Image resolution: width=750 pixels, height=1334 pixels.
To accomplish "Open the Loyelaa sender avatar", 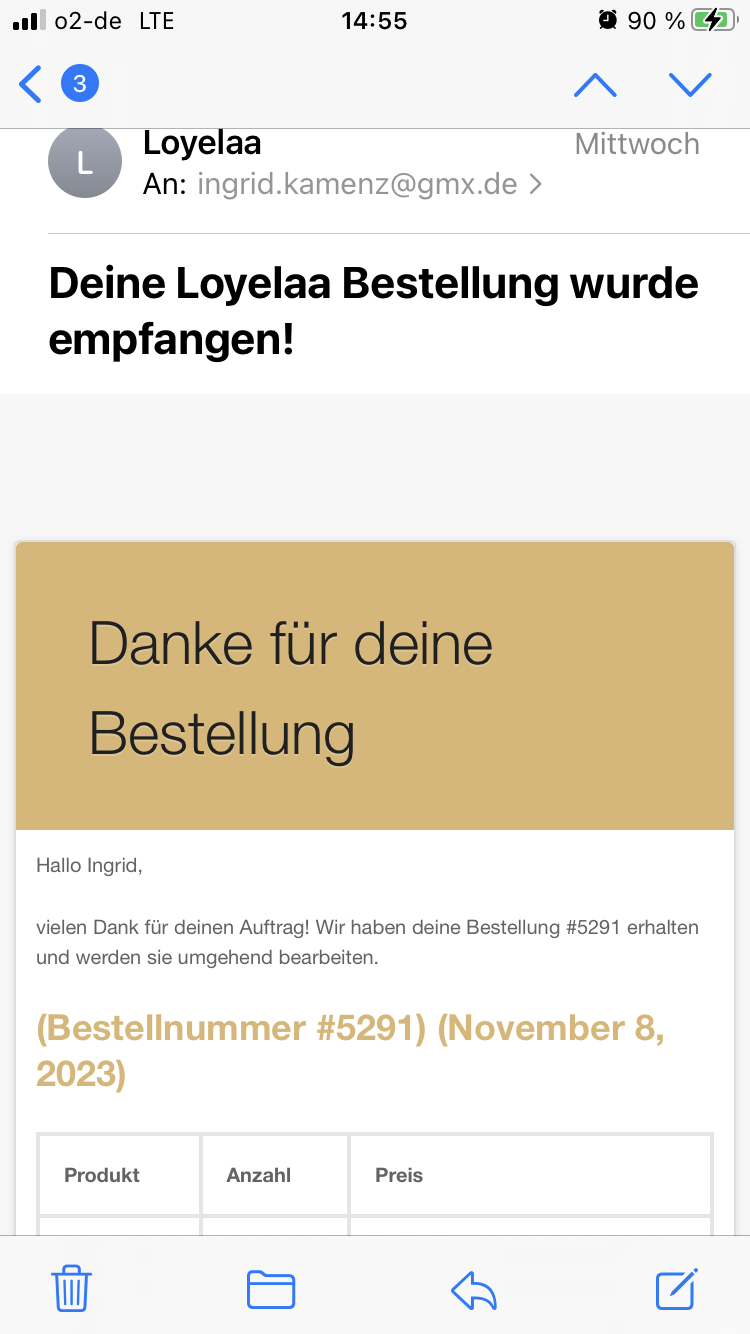I will point(85,162).
